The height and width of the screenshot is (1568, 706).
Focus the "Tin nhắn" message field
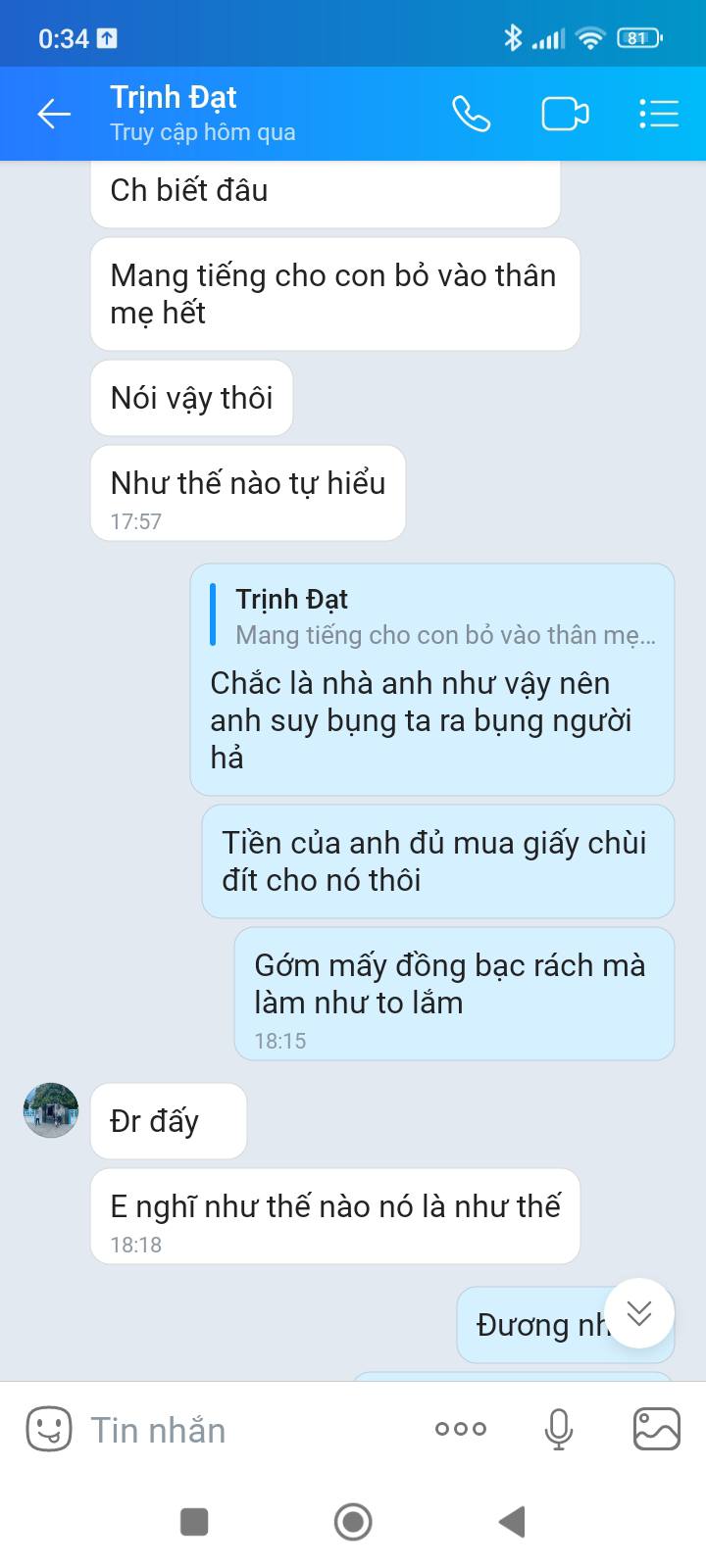(x=245, y=1430)
